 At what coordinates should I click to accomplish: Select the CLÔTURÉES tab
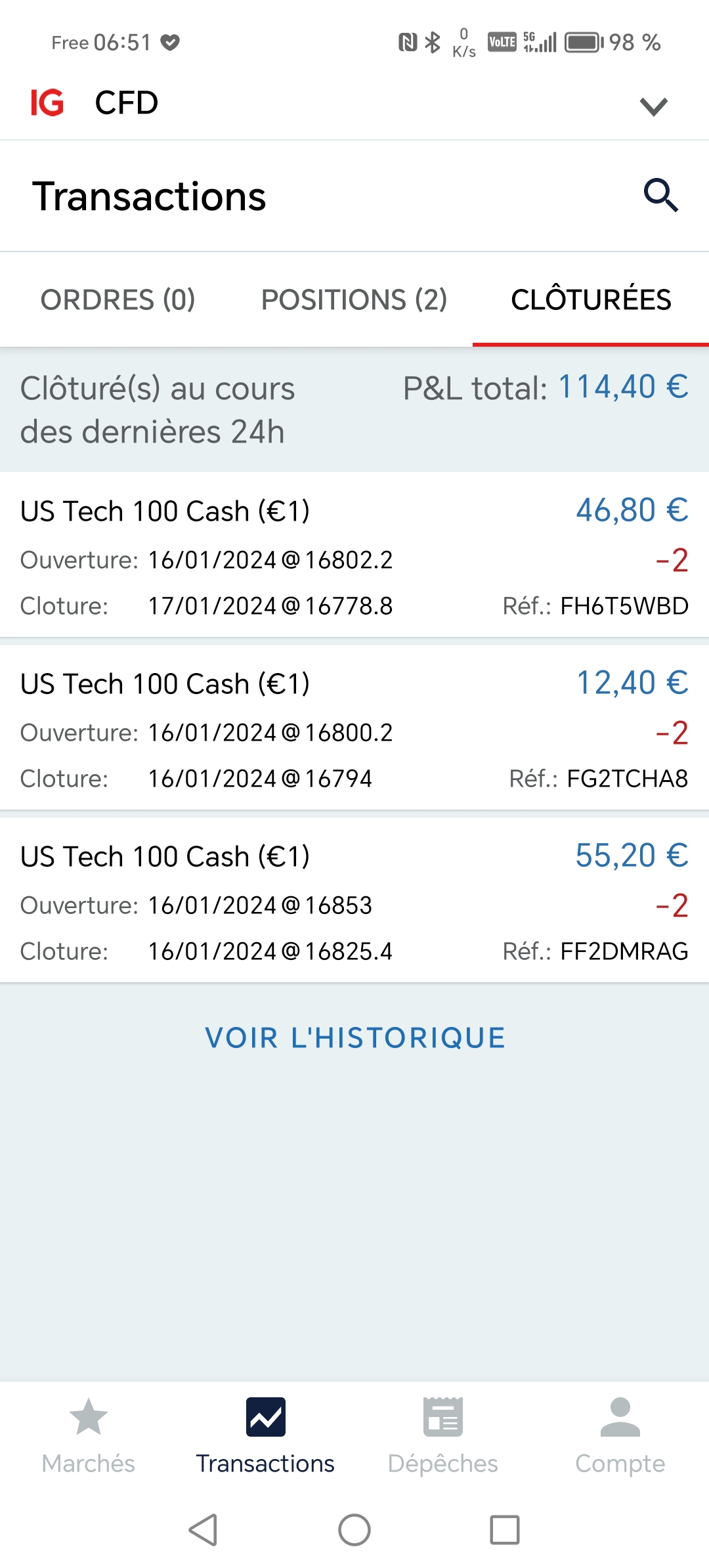591,300
